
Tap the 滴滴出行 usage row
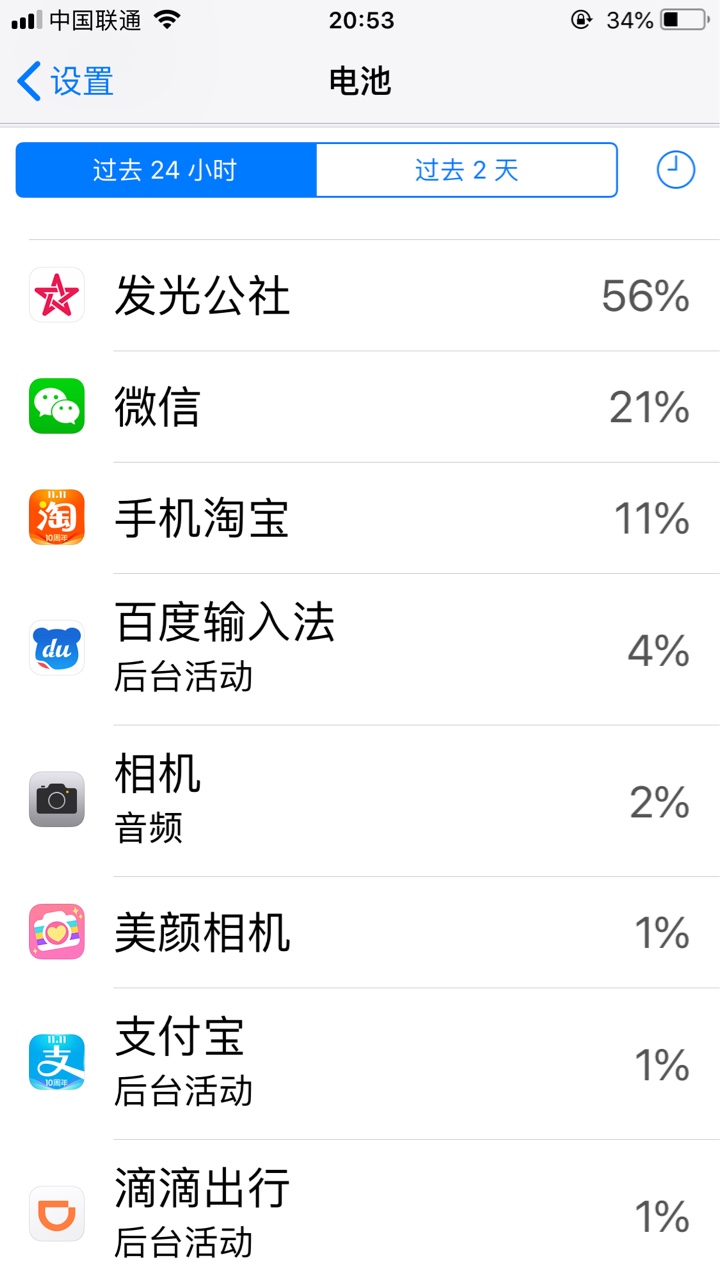click(x=360, y=1210)
